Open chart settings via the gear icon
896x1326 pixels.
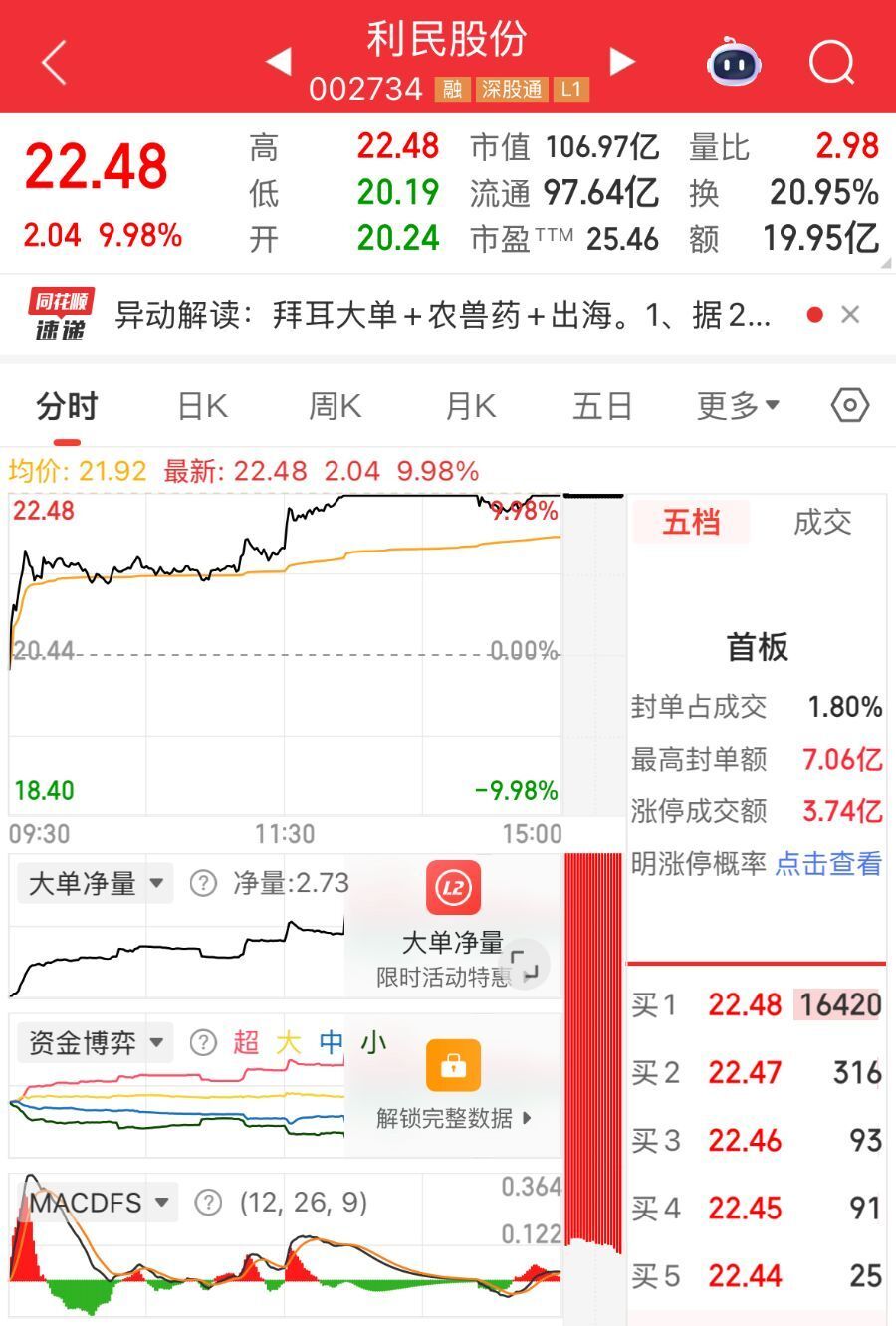click(x=848, y=406)
